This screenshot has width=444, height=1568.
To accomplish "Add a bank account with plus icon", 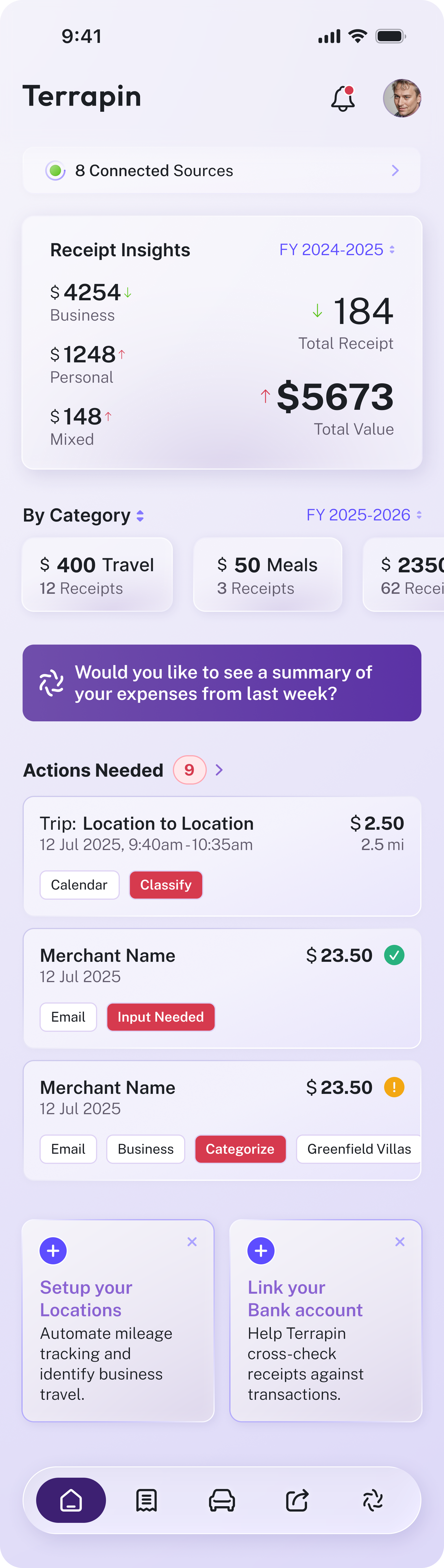I will (x=261, y=1251).
